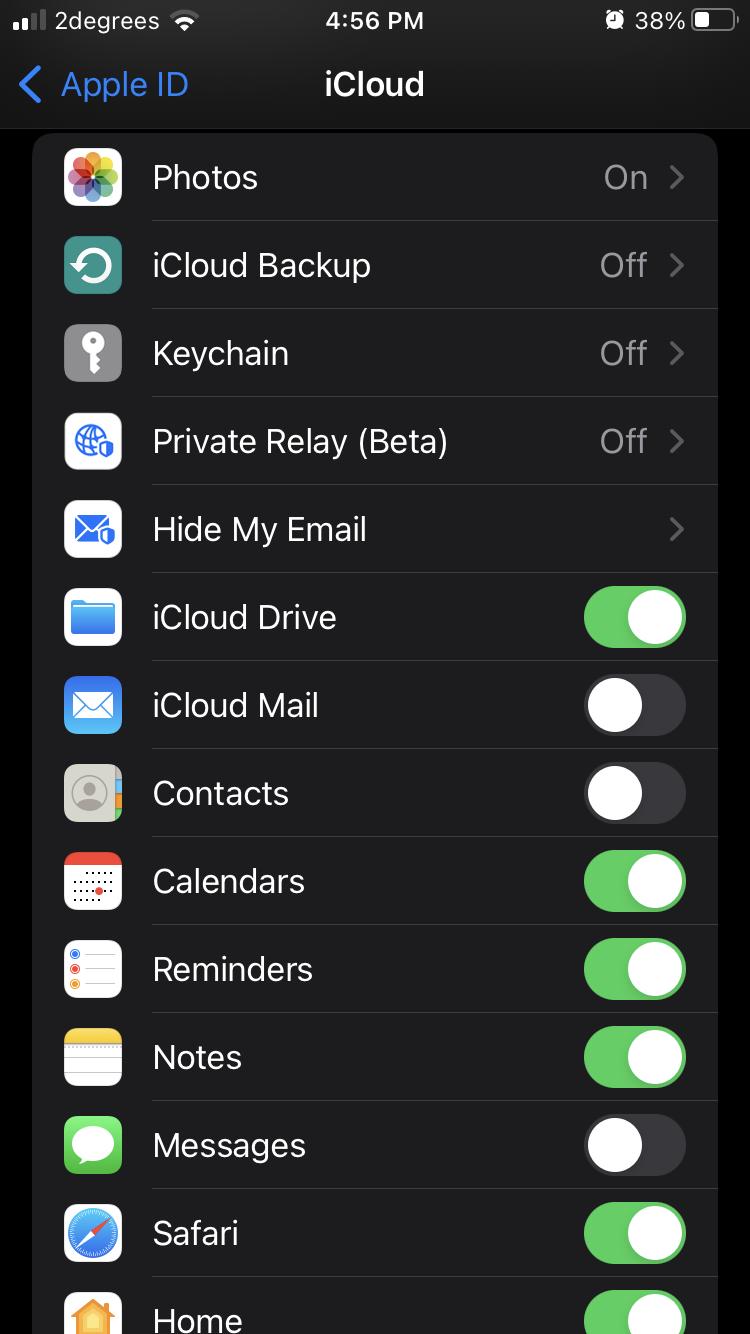Toggle Reminders switch off

click(x=634, y=969)
